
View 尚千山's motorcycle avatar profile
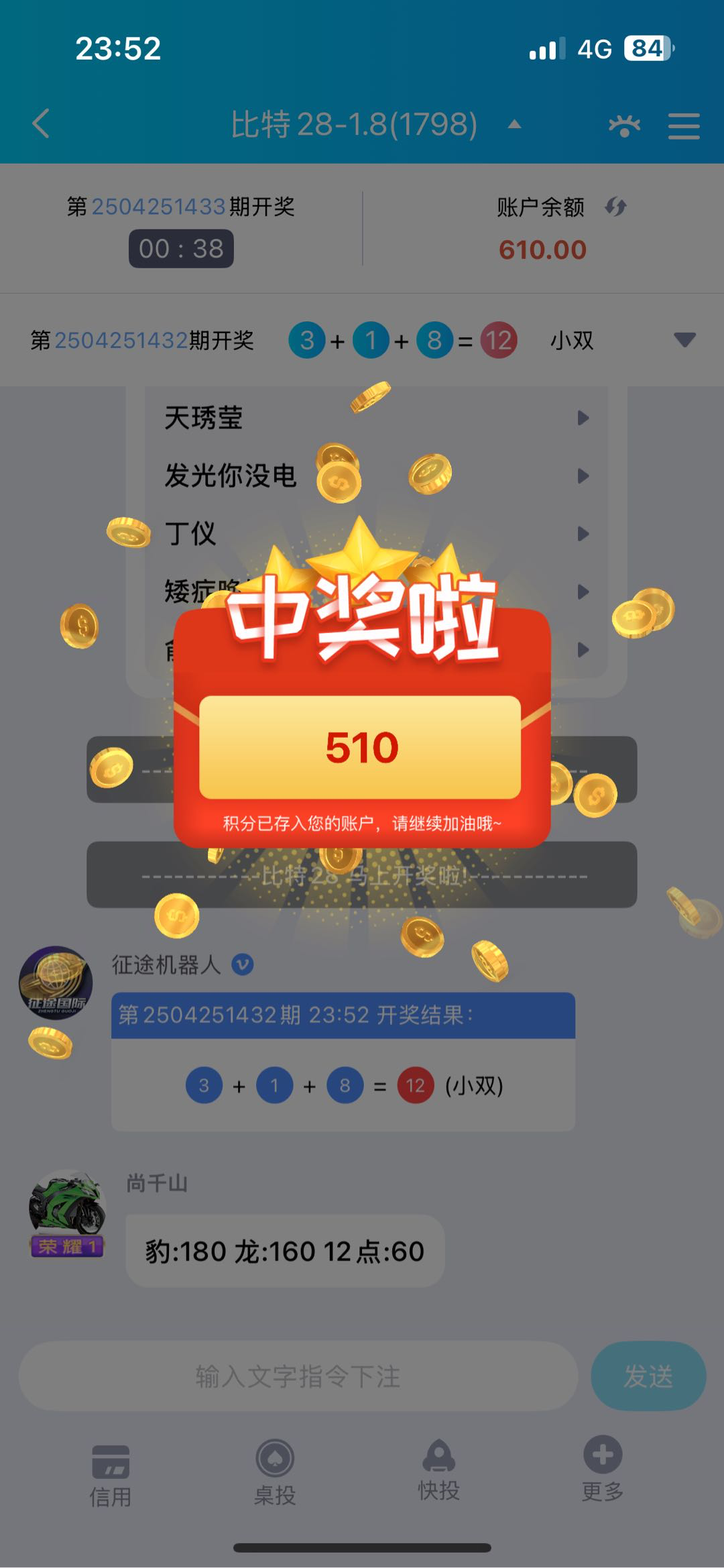pos(67,1212)
